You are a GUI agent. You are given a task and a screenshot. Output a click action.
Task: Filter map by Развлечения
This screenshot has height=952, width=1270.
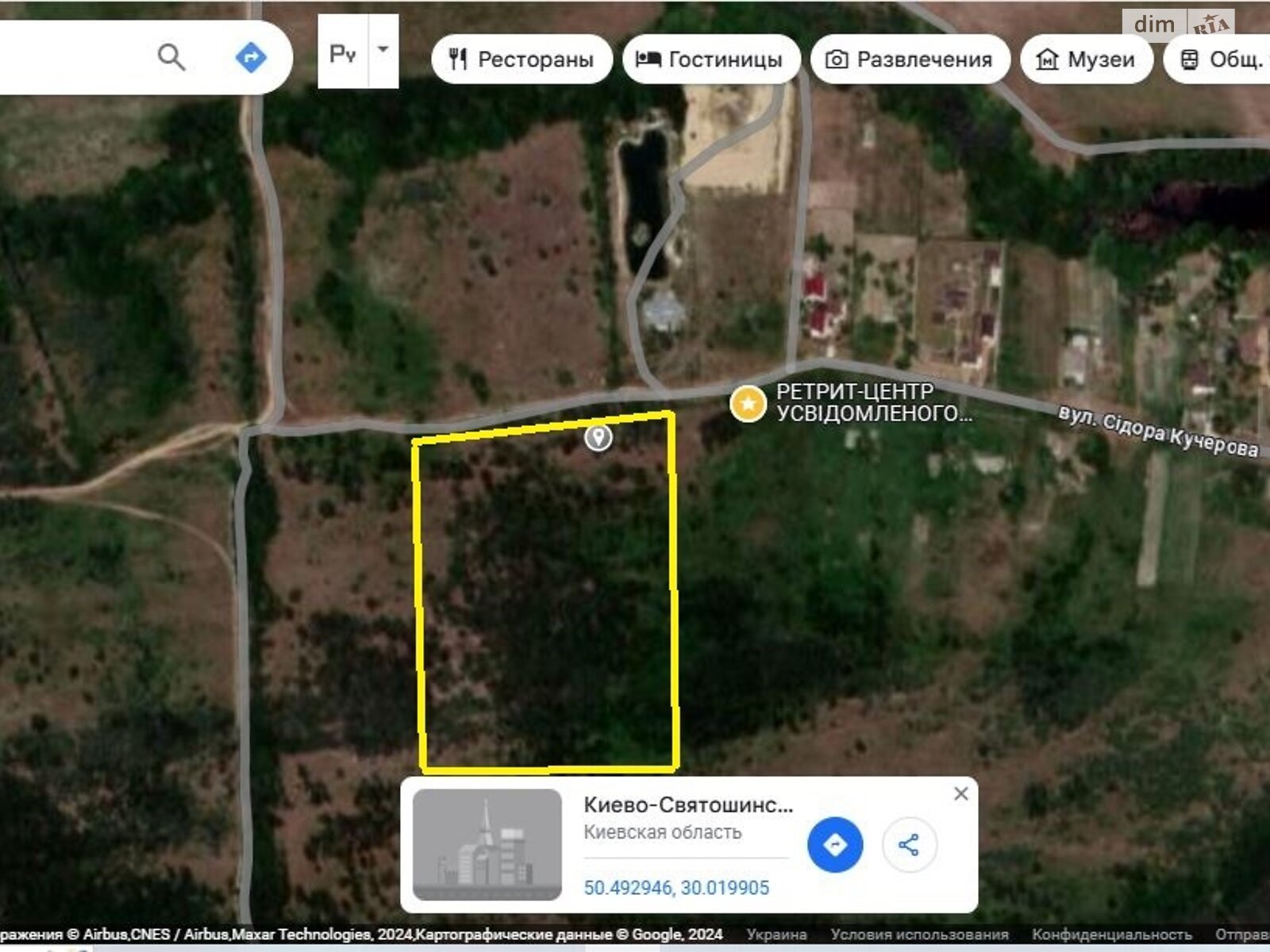(910, 59)
